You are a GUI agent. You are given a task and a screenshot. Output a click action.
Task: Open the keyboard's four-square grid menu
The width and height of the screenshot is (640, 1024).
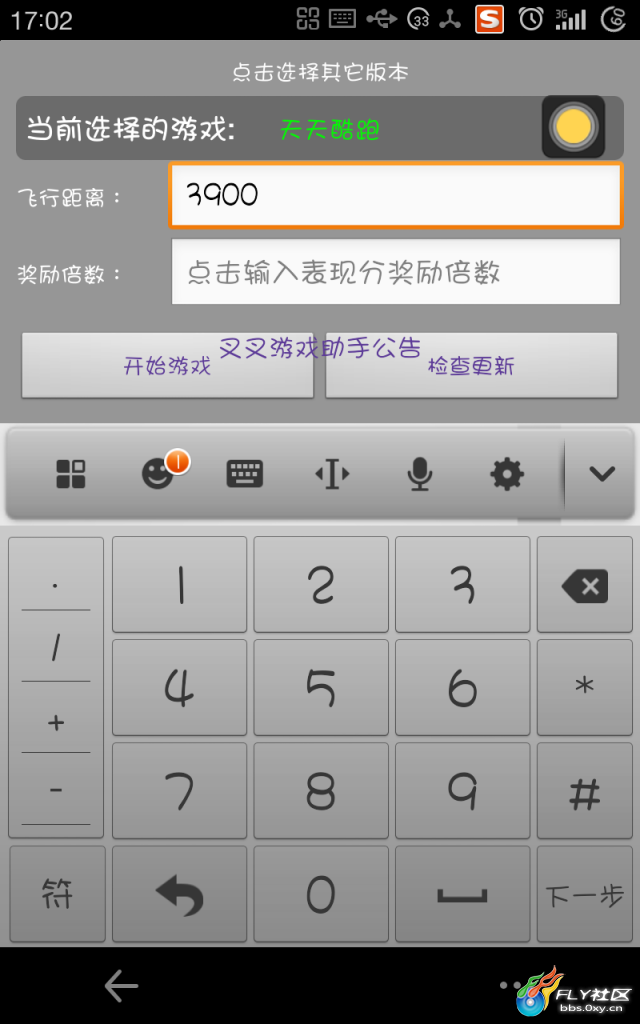click(71, 474)
